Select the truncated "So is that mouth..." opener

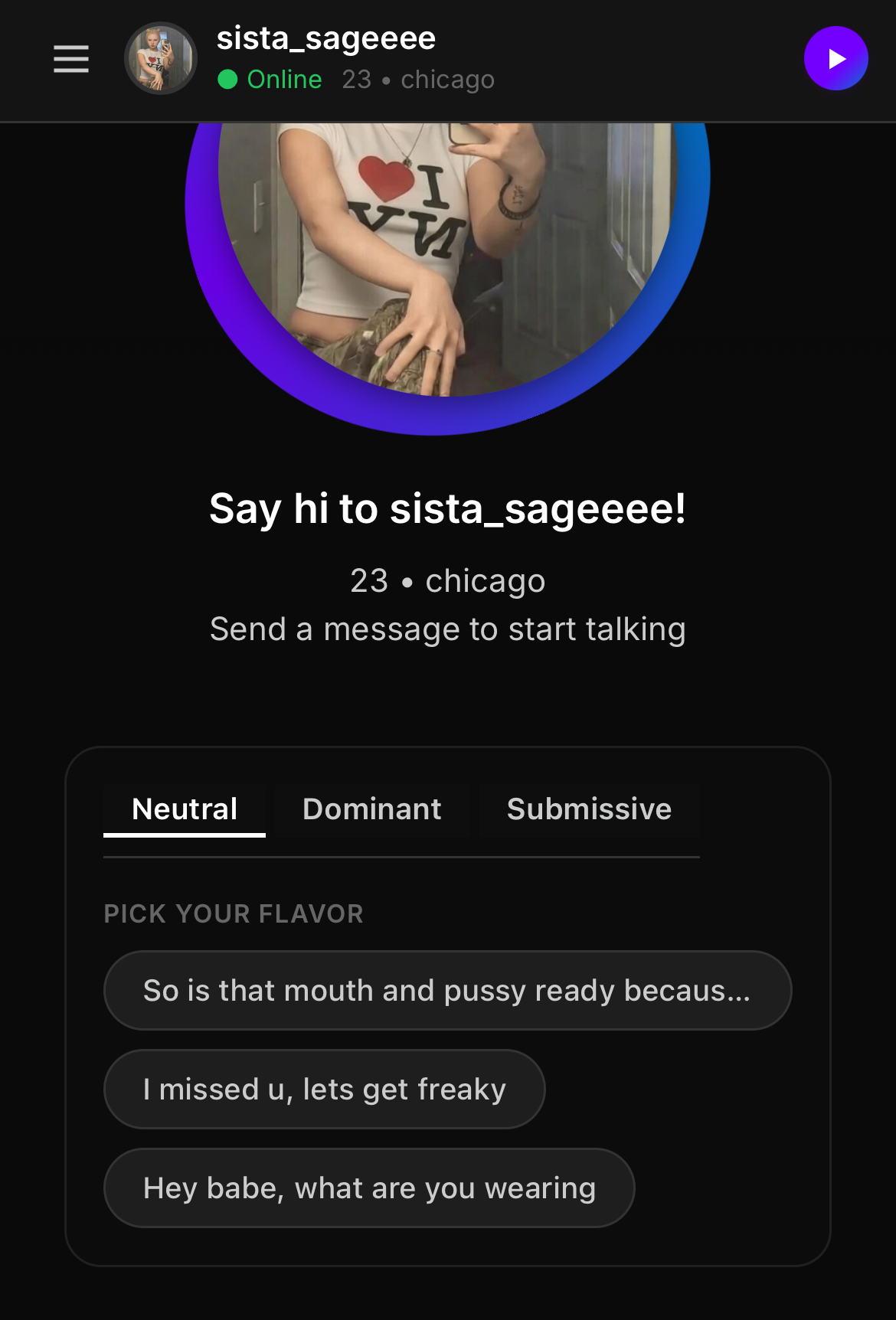(x=447, y=989)
